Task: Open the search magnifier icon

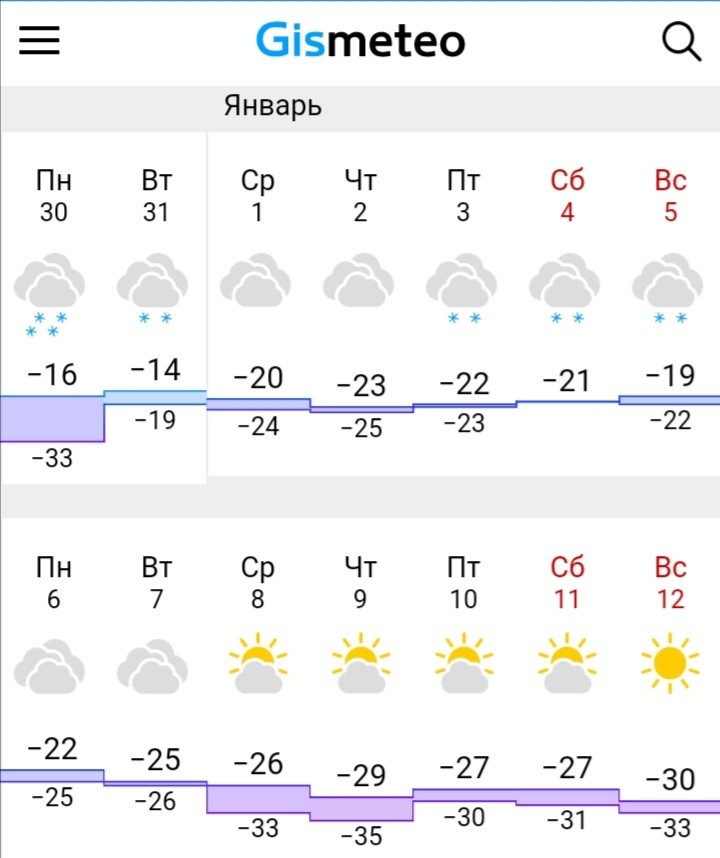Action: click(681, 41)
